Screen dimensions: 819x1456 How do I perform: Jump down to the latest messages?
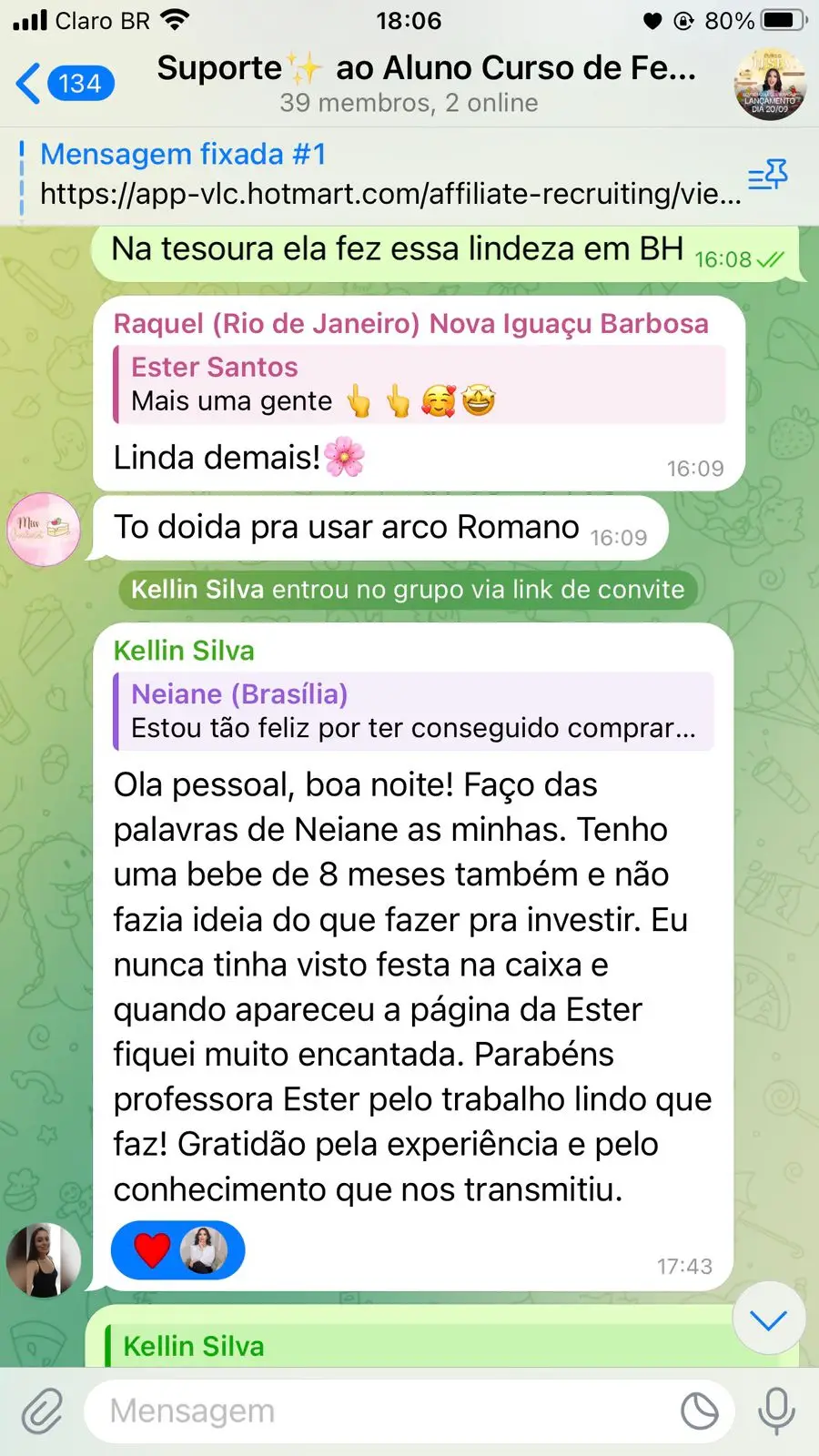coord(769,1319)
